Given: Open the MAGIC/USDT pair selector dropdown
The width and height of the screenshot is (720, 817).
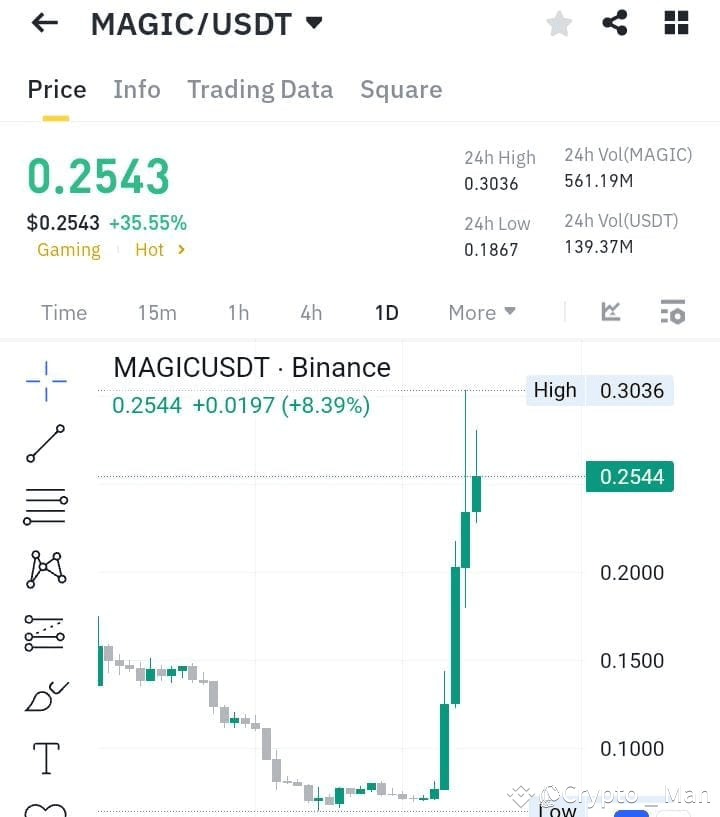Looking at the screenshot, I should pos(313,24).
